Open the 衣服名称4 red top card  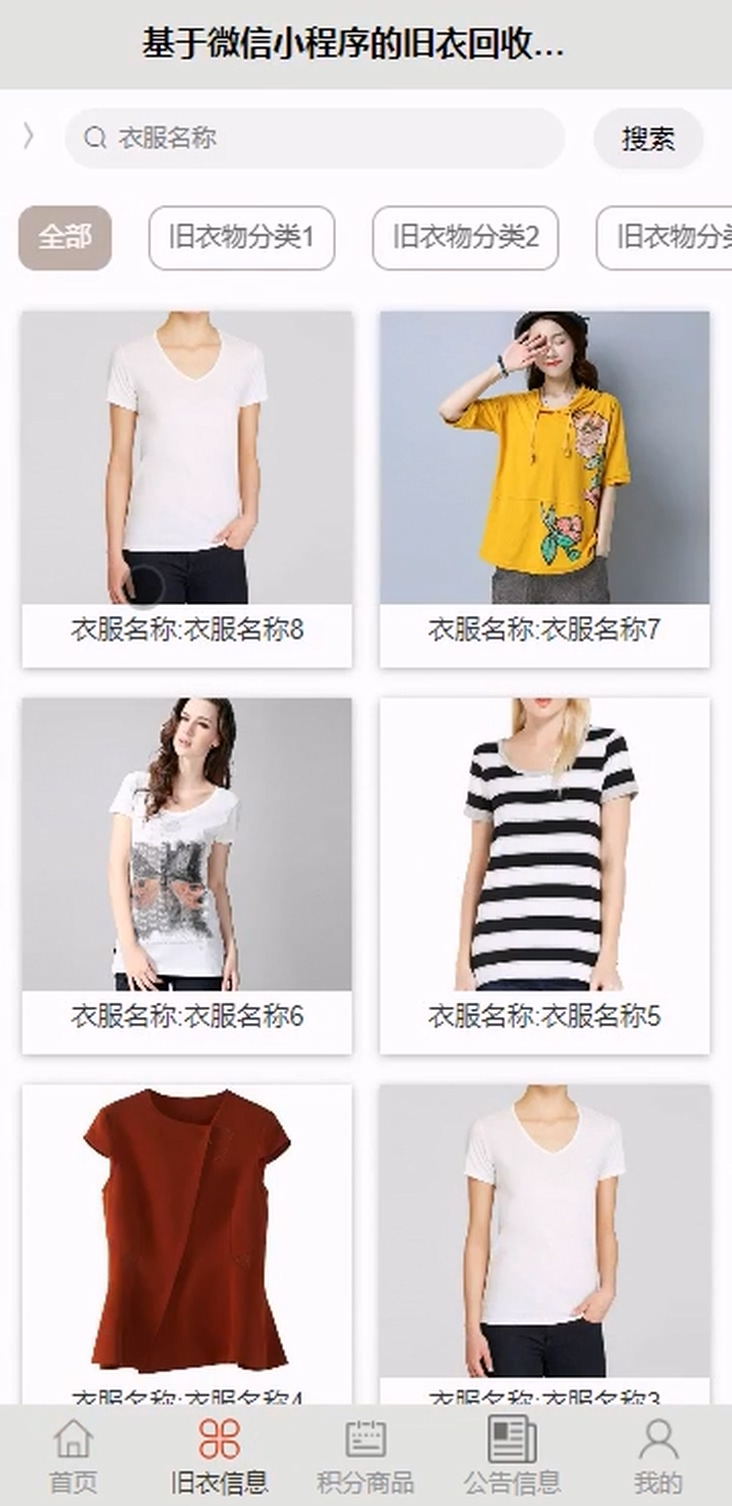pyautogui.click(x=187, y=1240)
